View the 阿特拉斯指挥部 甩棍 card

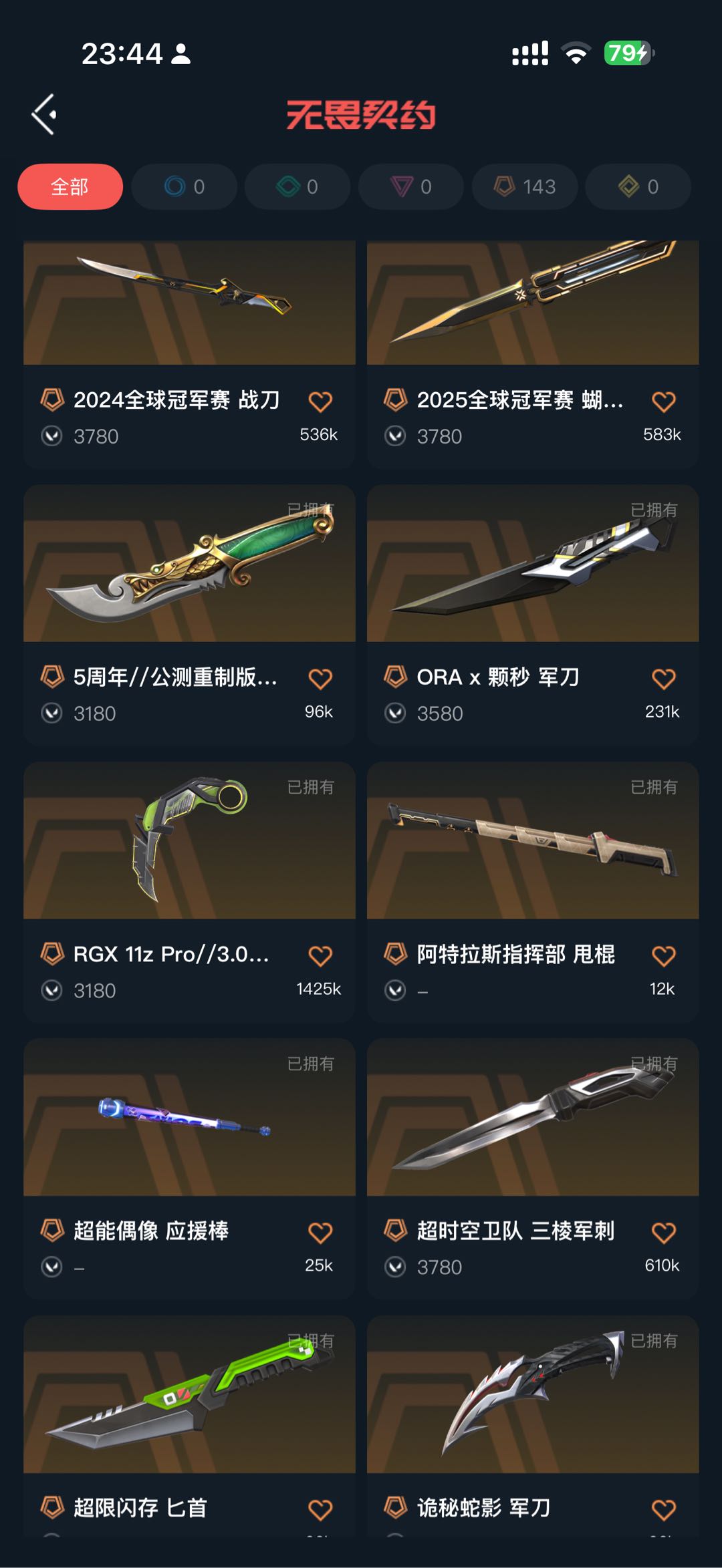click(533, 842)
